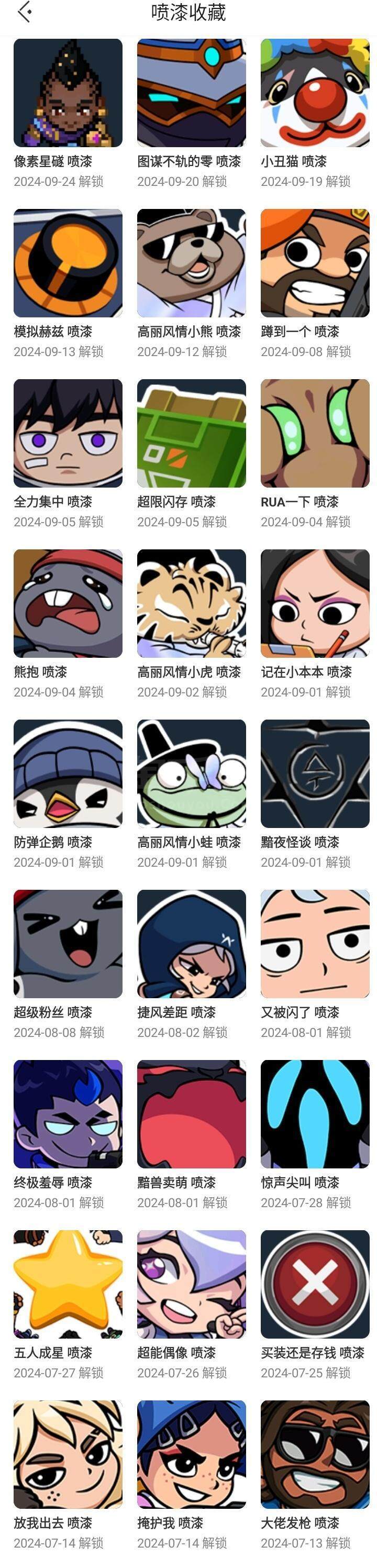View the 蹲到一个 spray
Viewport: 377px width, 1568px height.
(x=315, y=263)
